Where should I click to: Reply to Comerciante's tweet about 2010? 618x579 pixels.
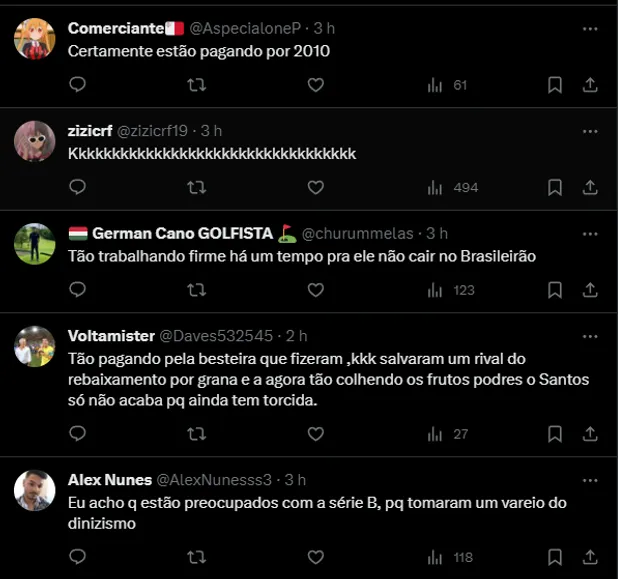point(78,85)
